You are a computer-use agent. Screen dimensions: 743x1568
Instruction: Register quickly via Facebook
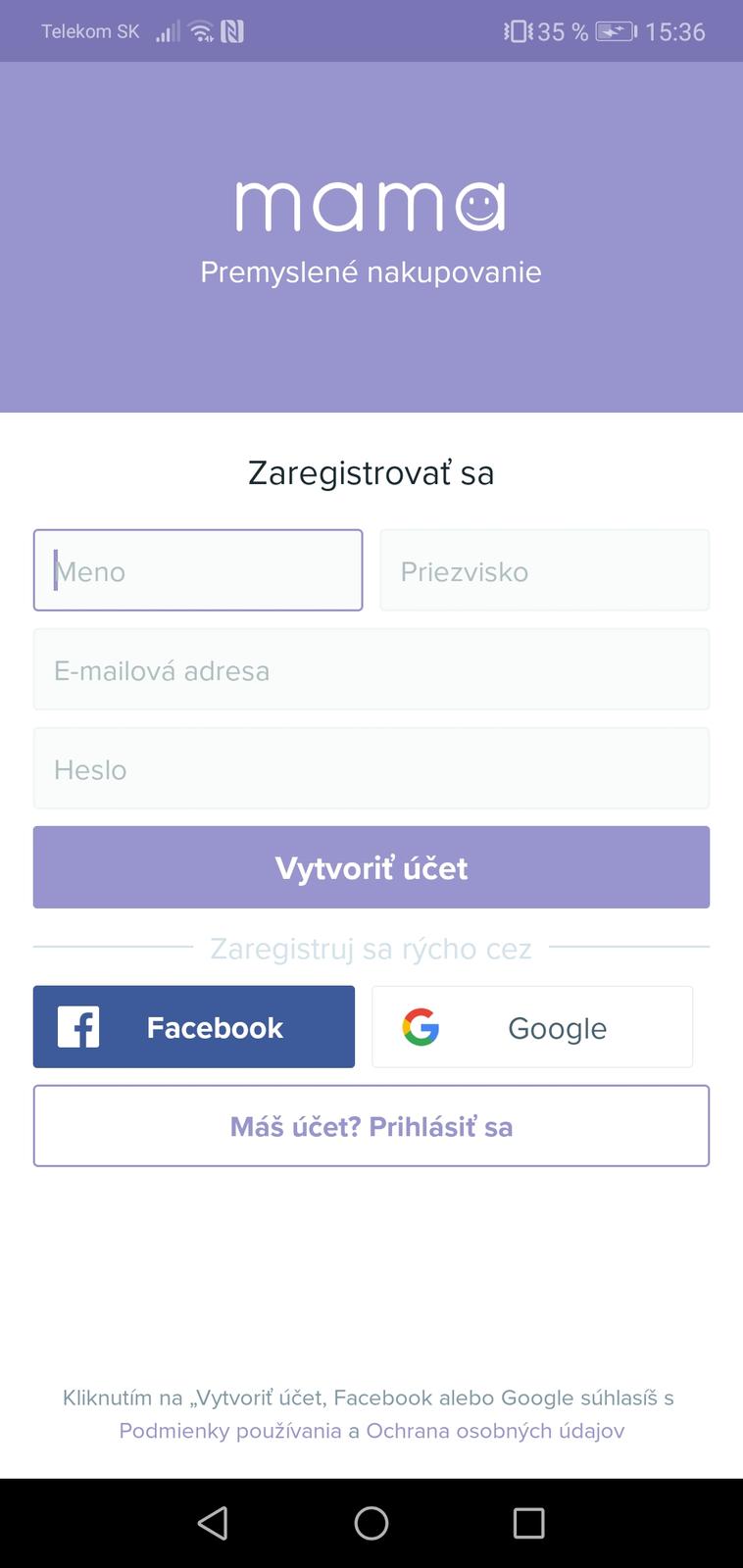pos(194,1027)
